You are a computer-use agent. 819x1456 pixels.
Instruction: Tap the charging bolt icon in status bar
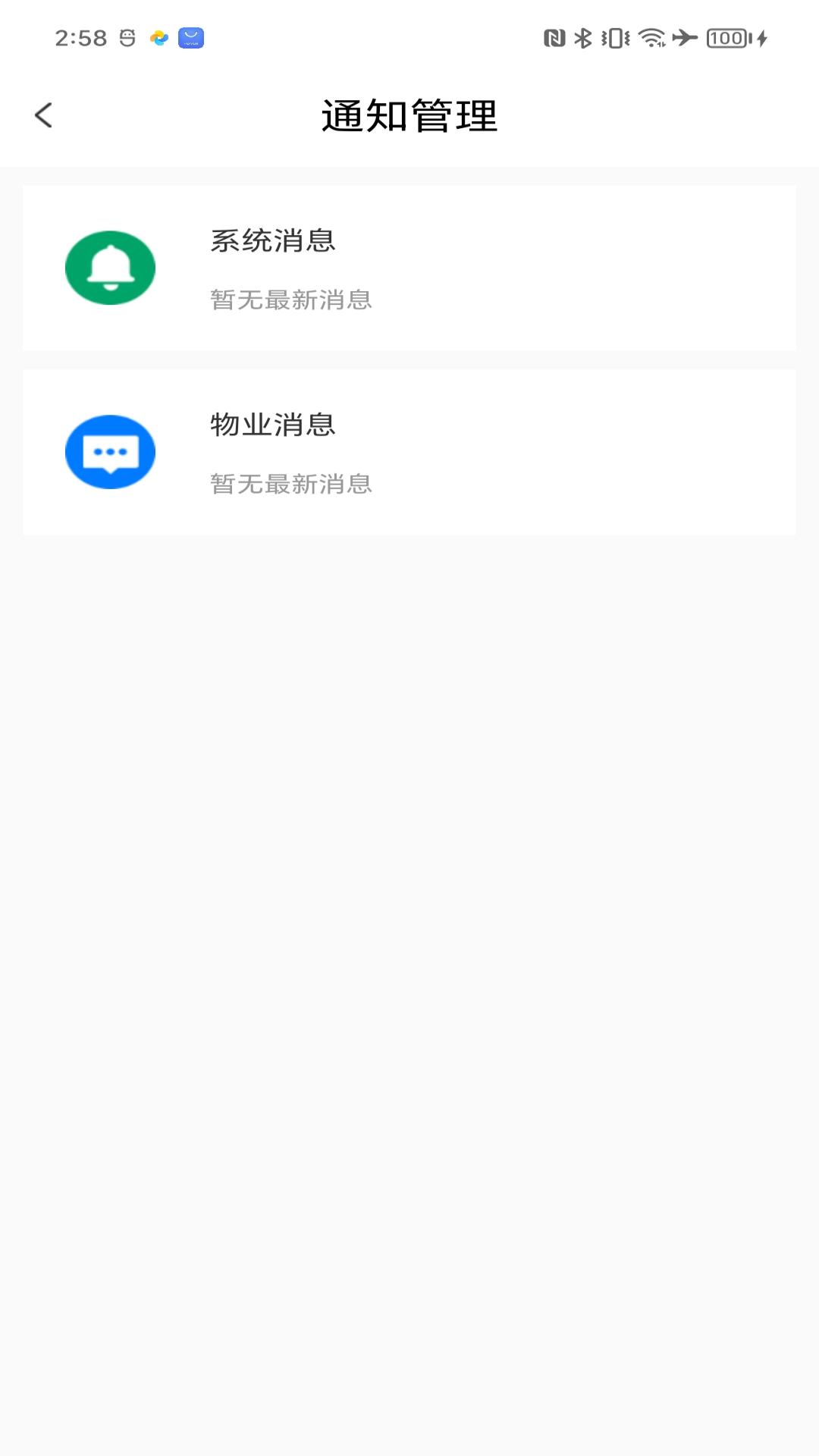pyautogui.click(x=760, y=36)
